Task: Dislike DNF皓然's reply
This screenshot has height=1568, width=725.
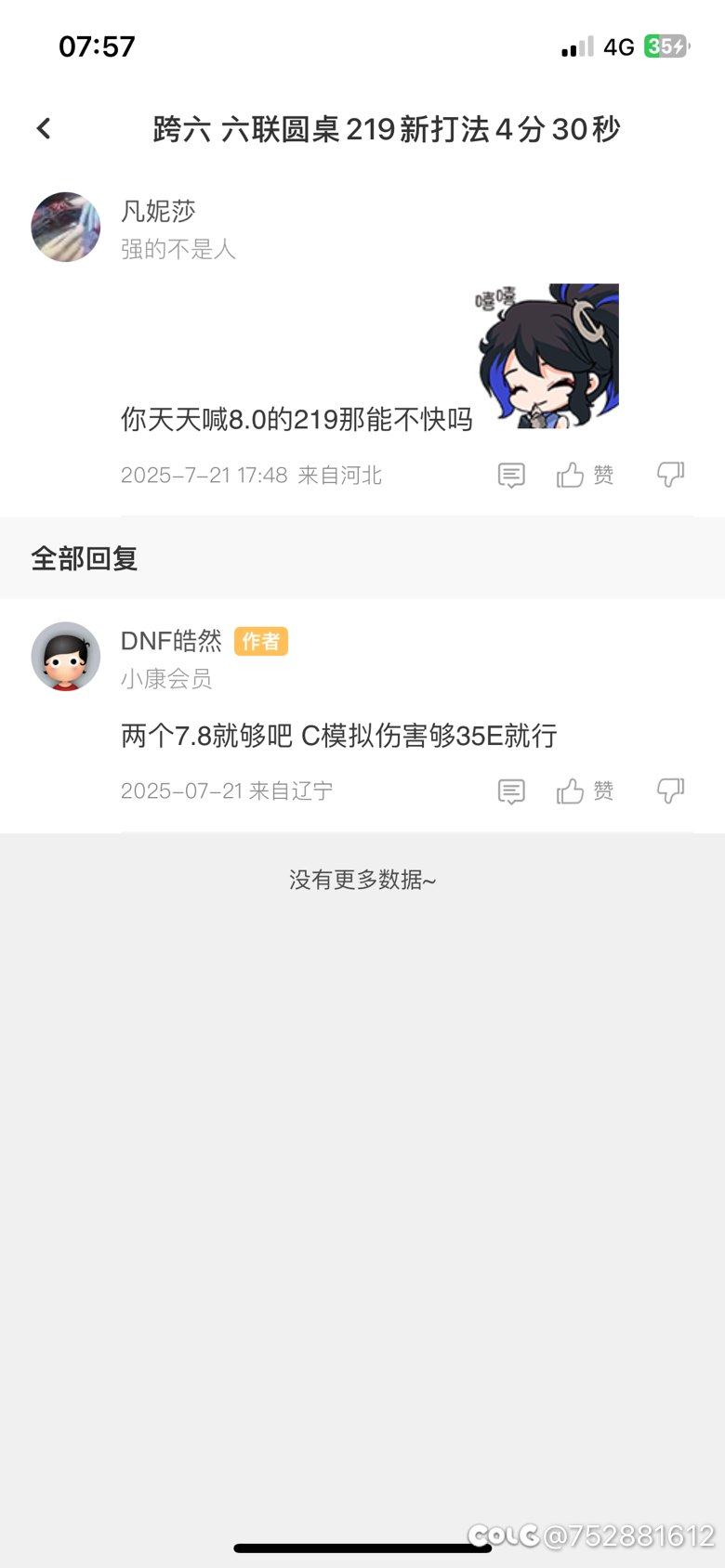Action: [x=670, y=791]
